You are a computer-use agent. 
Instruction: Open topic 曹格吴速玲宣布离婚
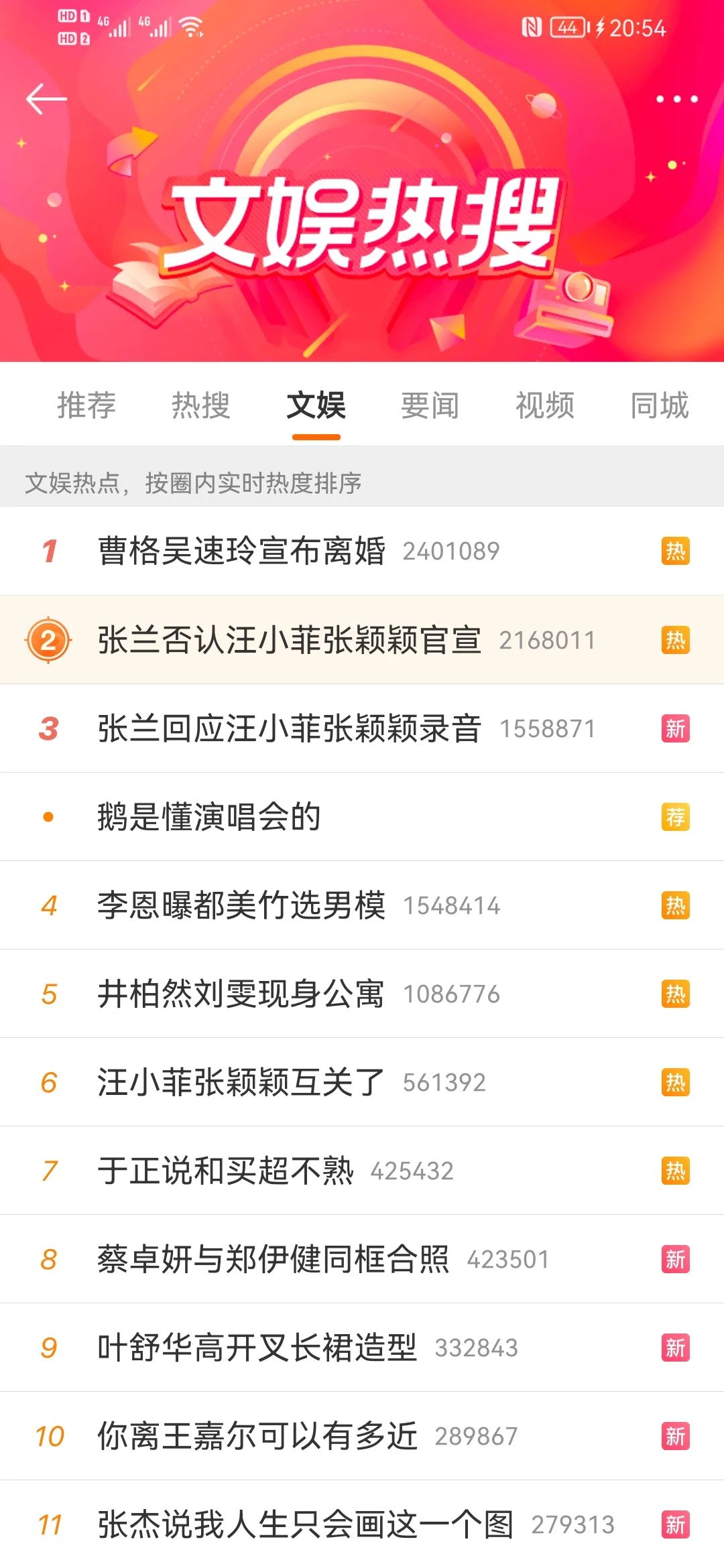pos(241,551)
